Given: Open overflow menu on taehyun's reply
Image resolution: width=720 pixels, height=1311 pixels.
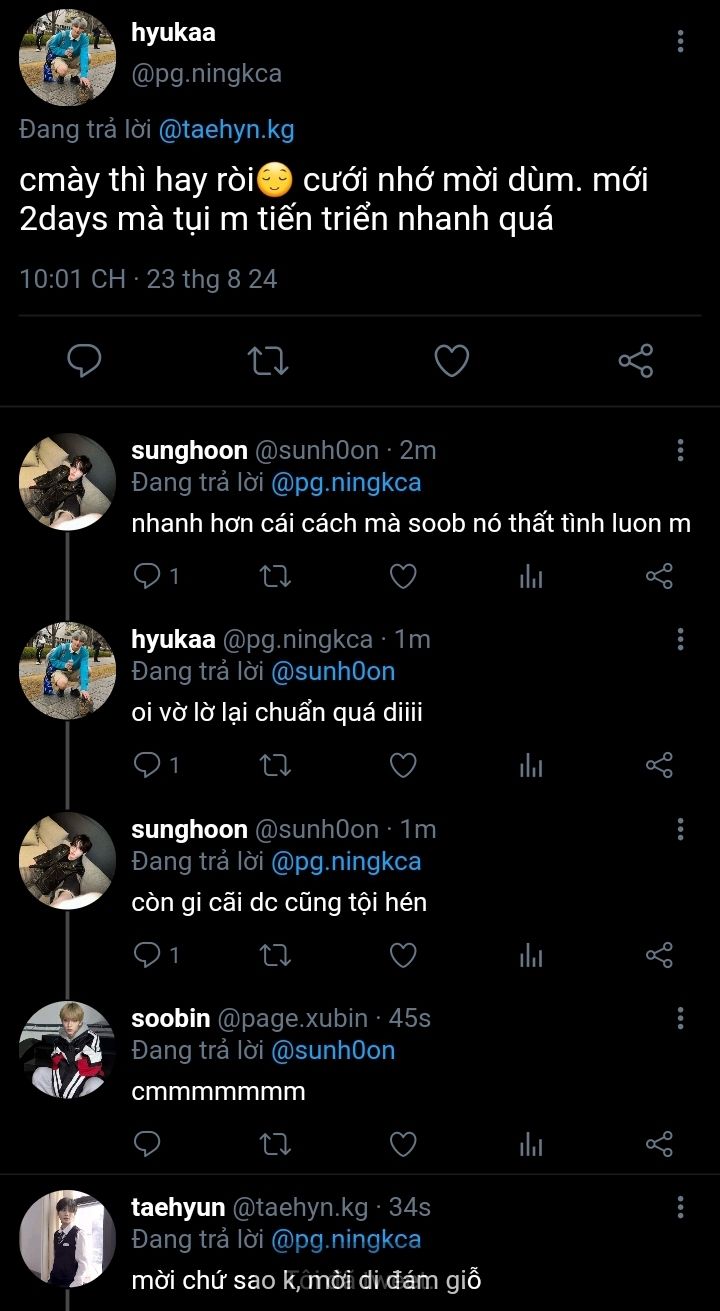Looking at the screenshot, I should [x=680, y=1207].
